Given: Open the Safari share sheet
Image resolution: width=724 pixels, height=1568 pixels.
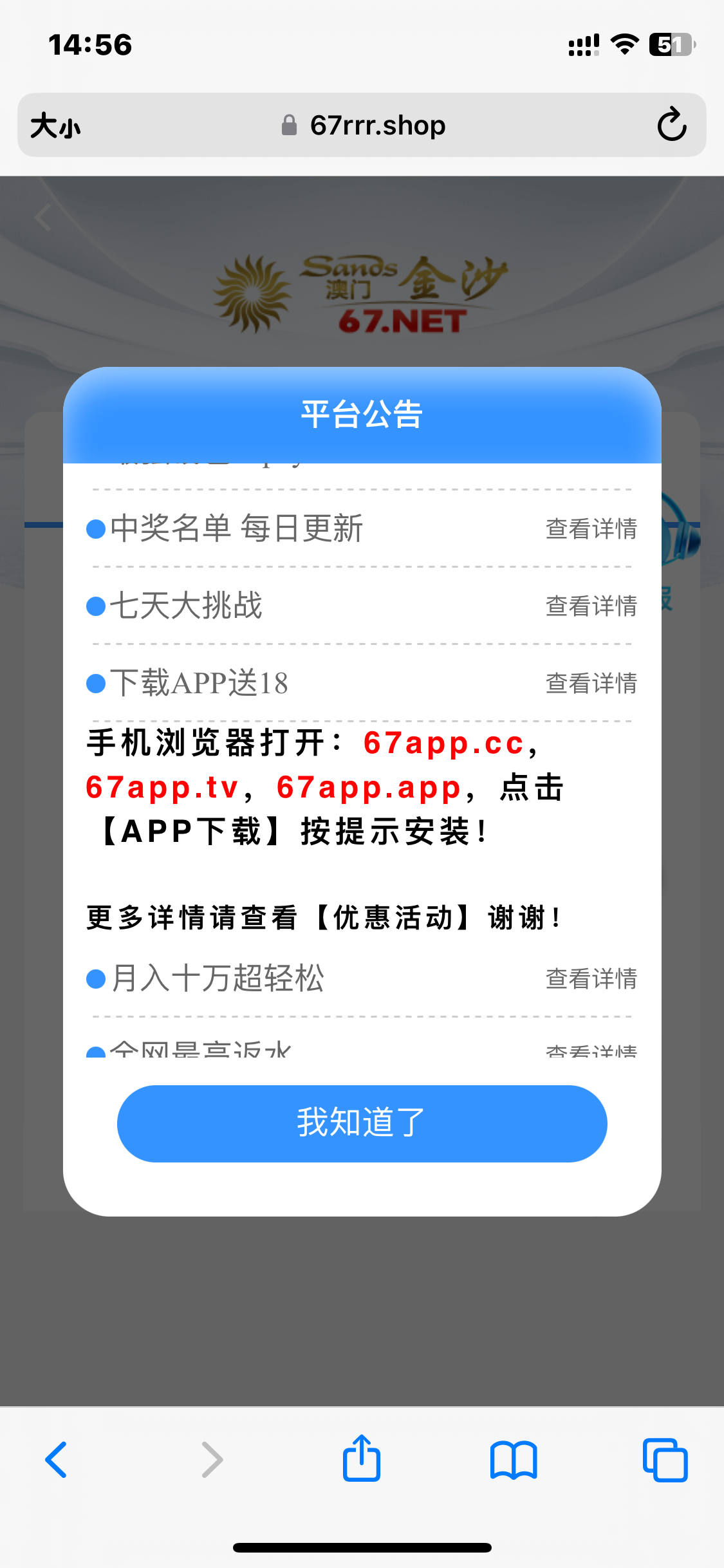Looking at the screenshot, I should (x=362, y=1459).
